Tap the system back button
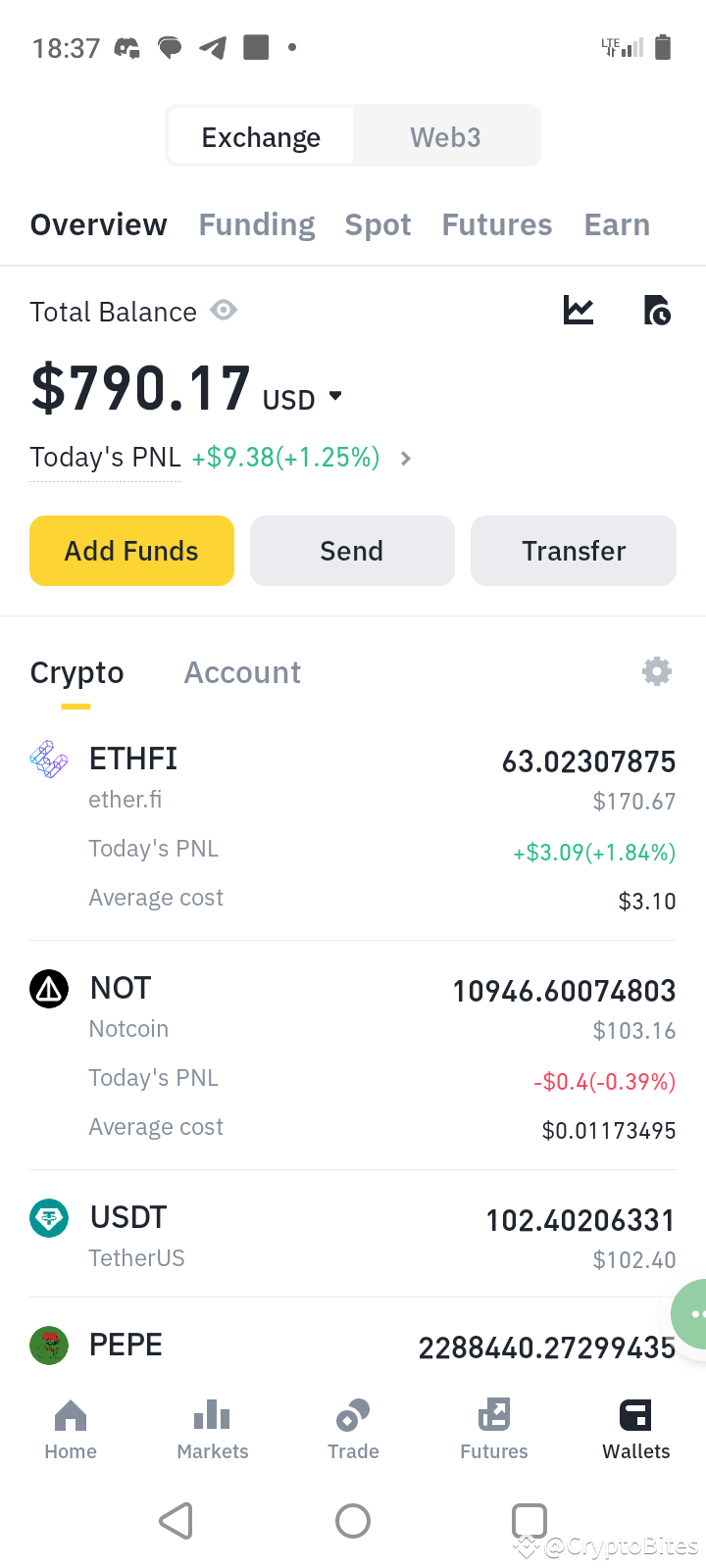Viewport: 706px width, 1568px height. (x=176, y=1521)
